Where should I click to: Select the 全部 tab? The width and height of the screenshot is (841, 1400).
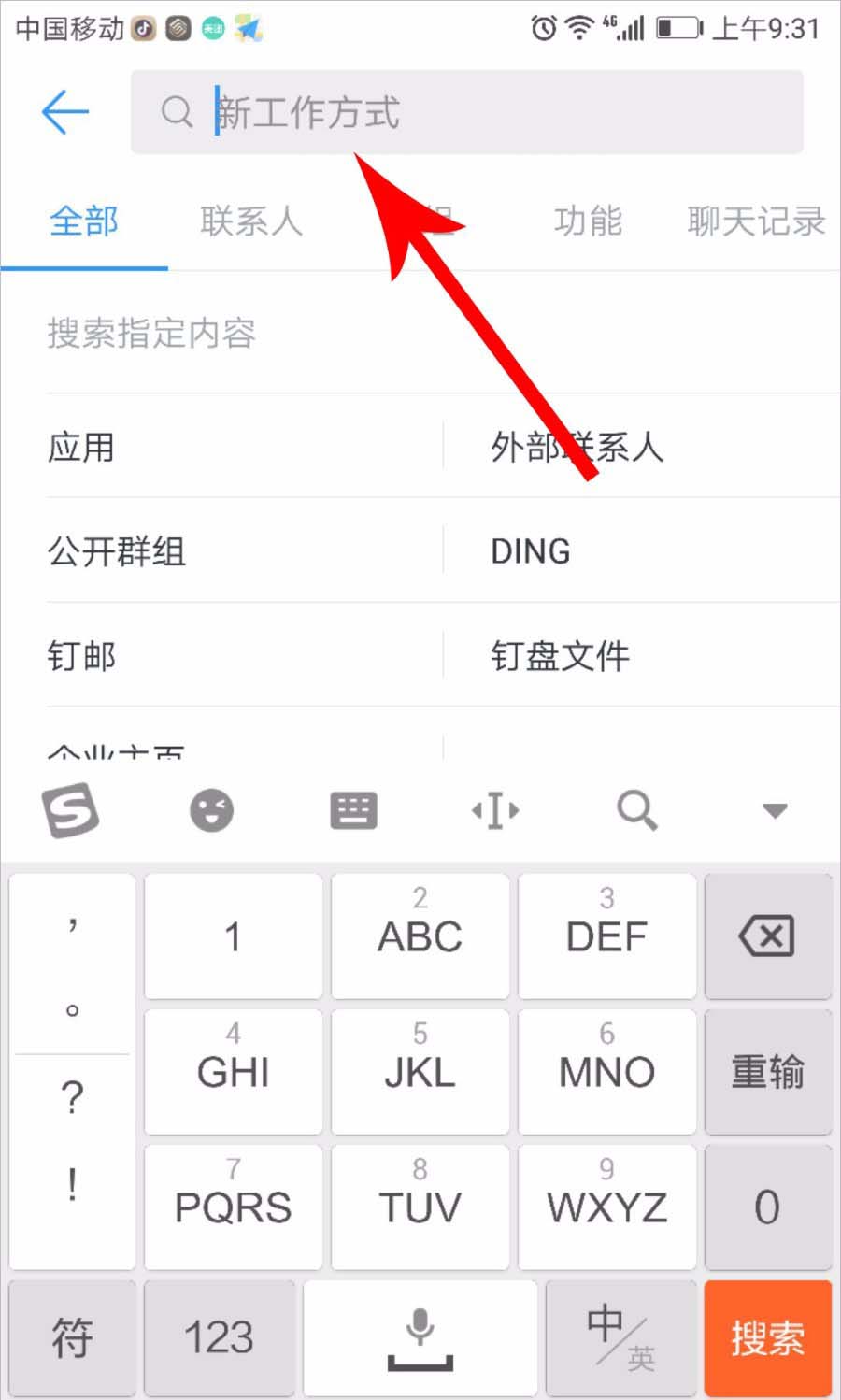tap(84, 221)
